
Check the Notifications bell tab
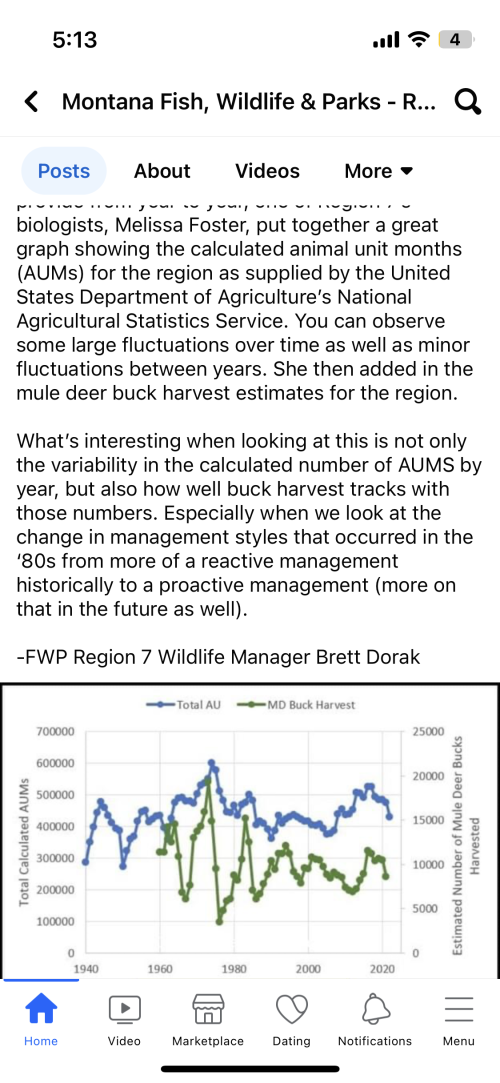[374, 1020]
